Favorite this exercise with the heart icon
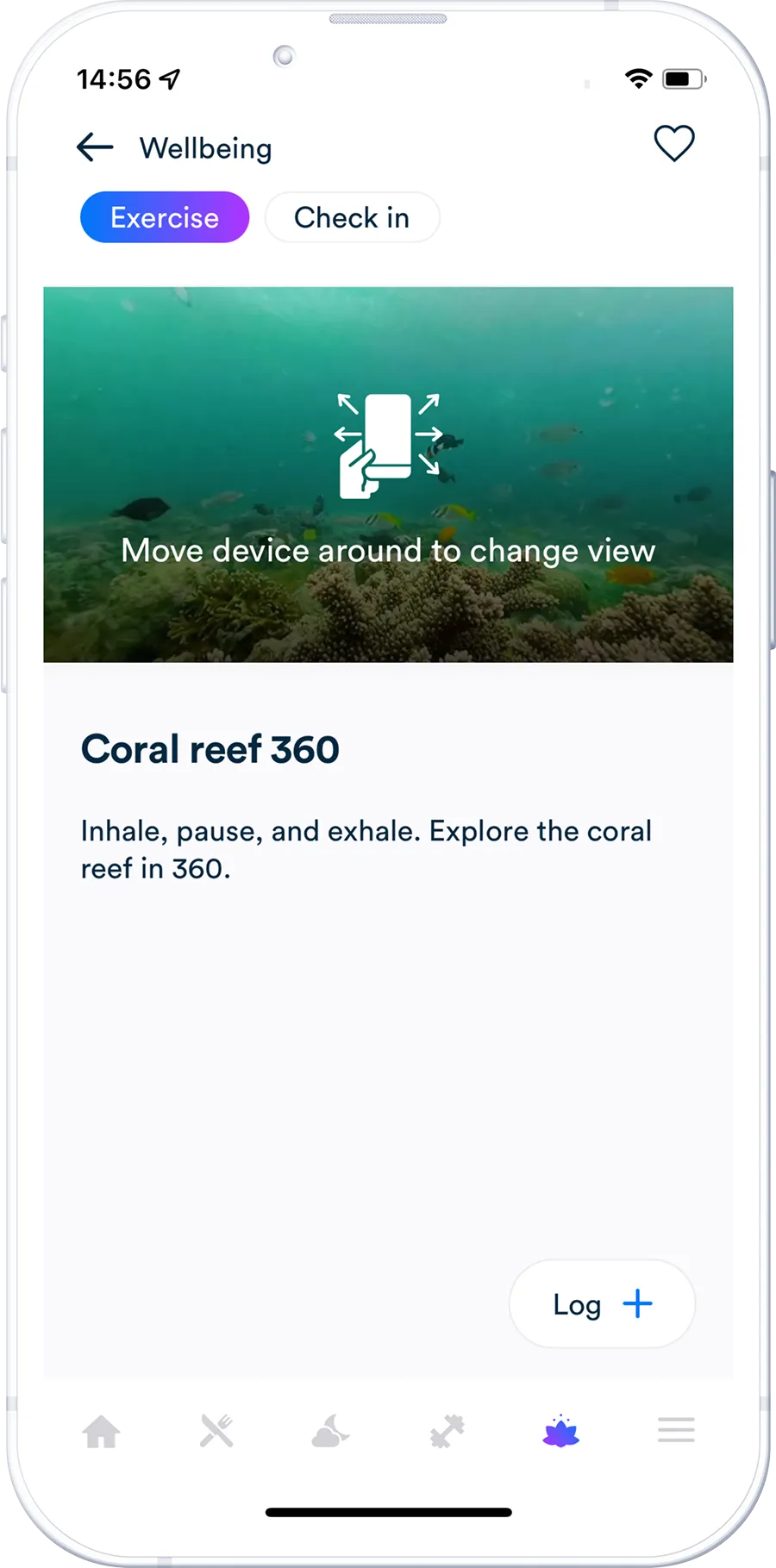776x1568 pixels. pyautogui.click(x=673, y=143)
